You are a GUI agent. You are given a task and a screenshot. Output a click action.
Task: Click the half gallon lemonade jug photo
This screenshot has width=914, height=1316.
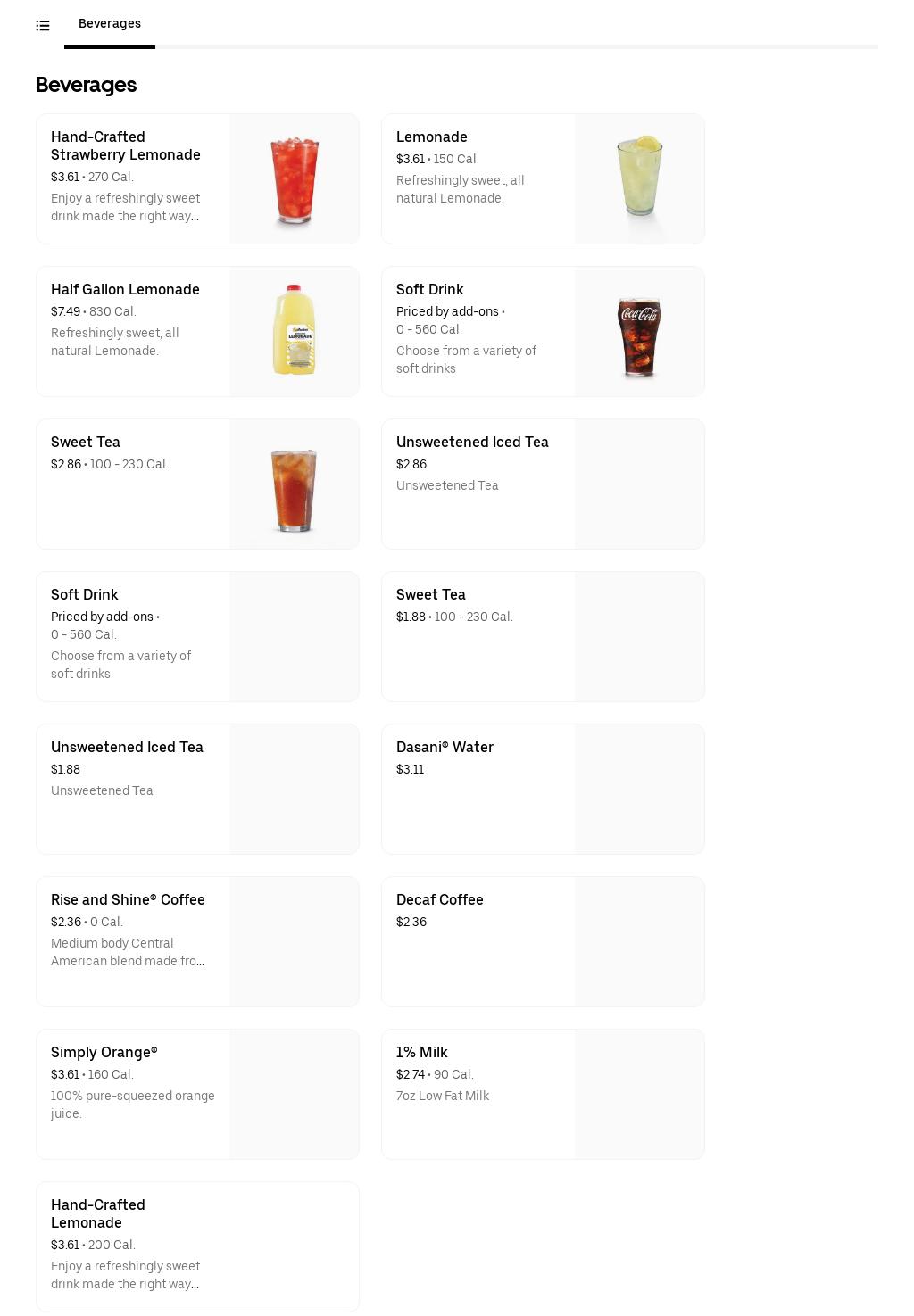pyautogui.click(x=294, y=330)
